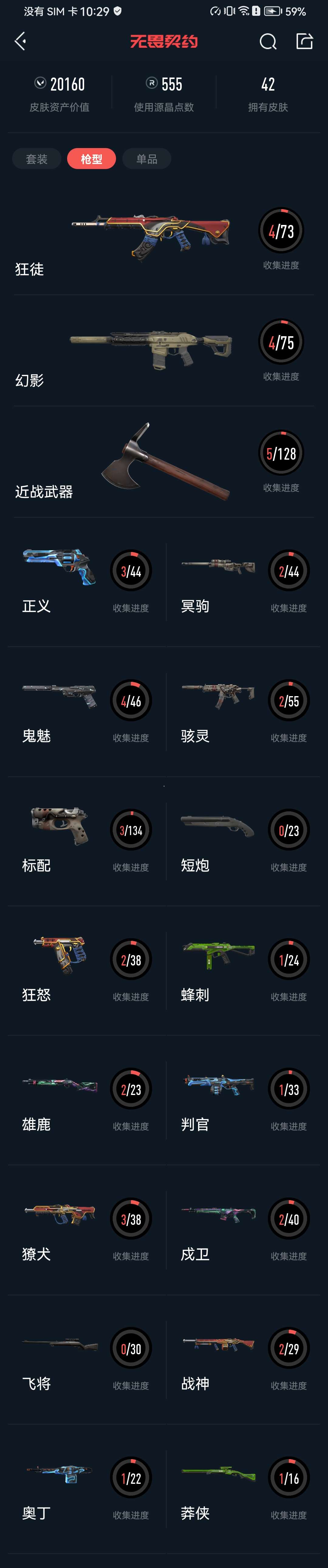Switch to the 单品 tab
The height and width of the screenshot is (1568, 328).
(x=147, y=159)
